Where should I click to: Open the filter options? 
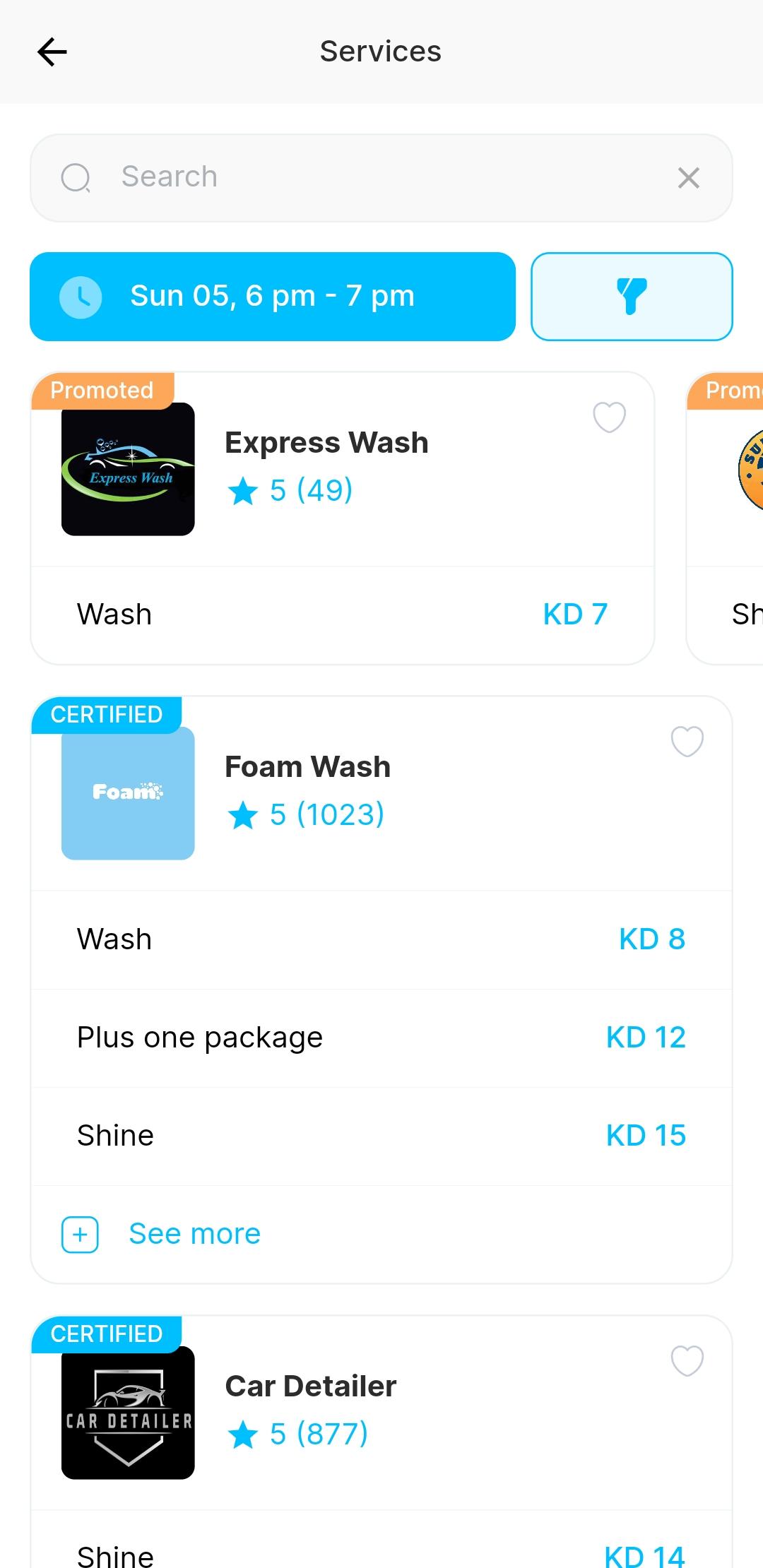tap(632, 296)
